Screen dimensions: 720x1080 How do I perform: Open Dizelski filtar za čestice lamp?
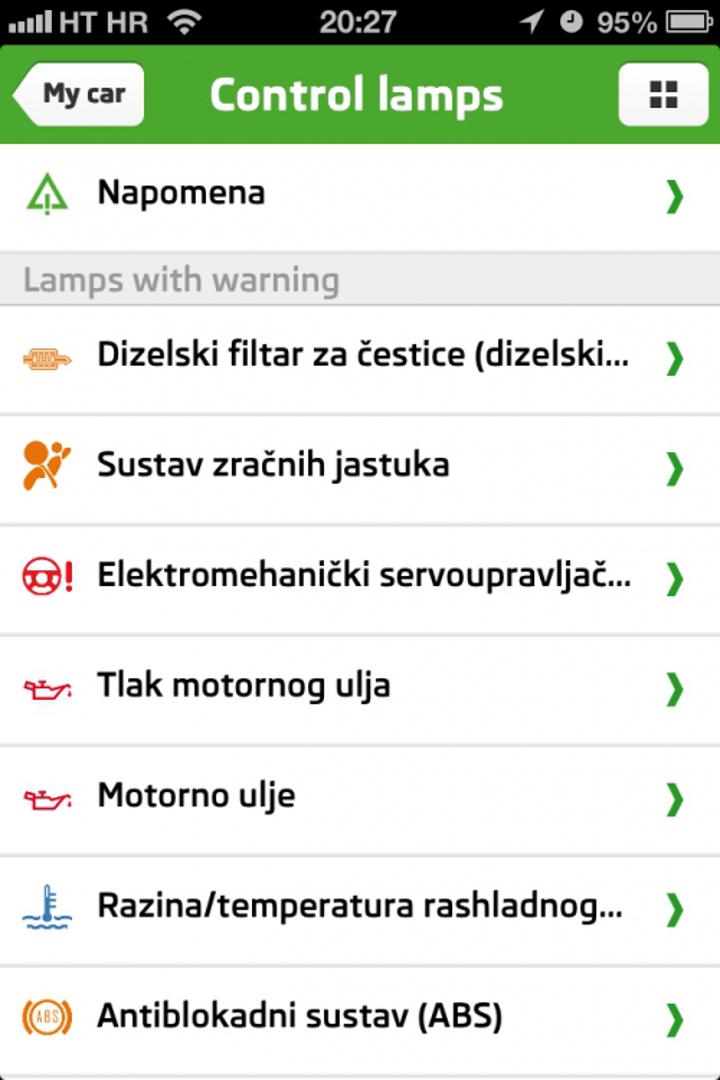(360, 357)
